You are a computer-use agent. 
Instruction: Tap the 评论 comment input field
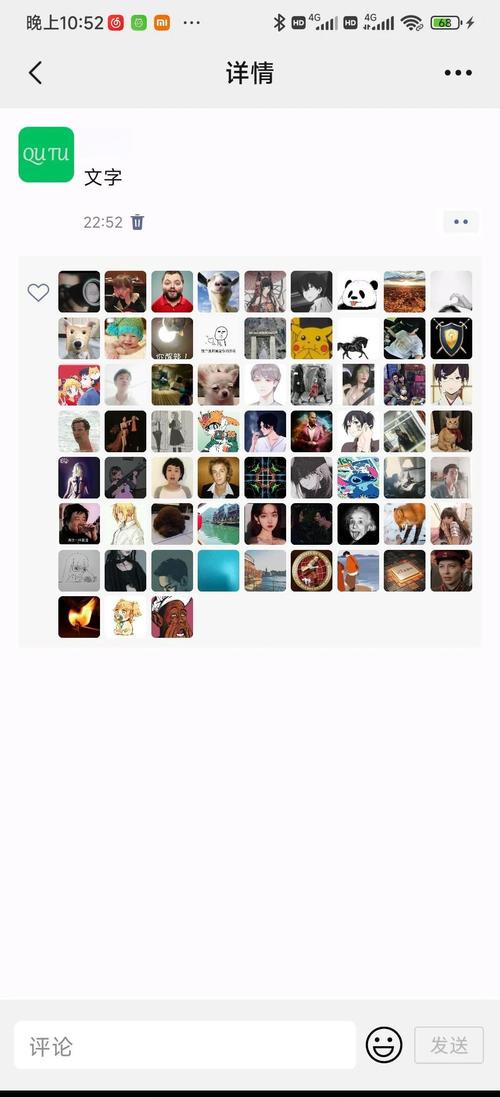(185, 1045)
